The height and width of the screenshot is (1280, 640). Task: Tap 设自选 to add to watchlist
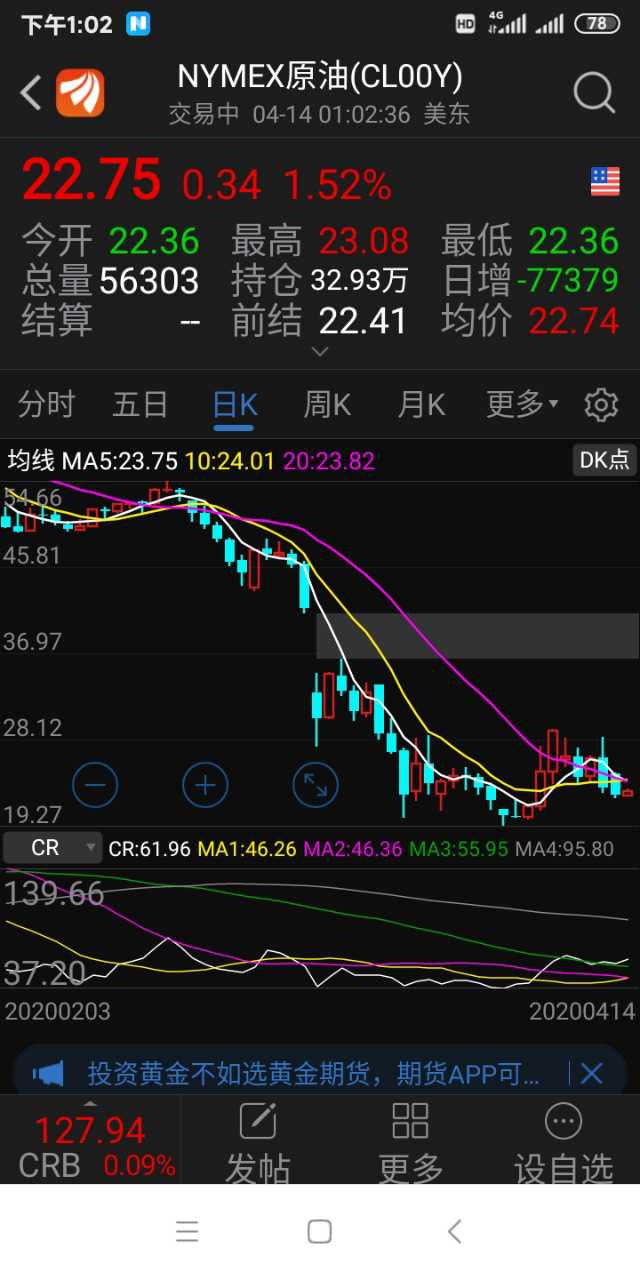coord(563,1143)
